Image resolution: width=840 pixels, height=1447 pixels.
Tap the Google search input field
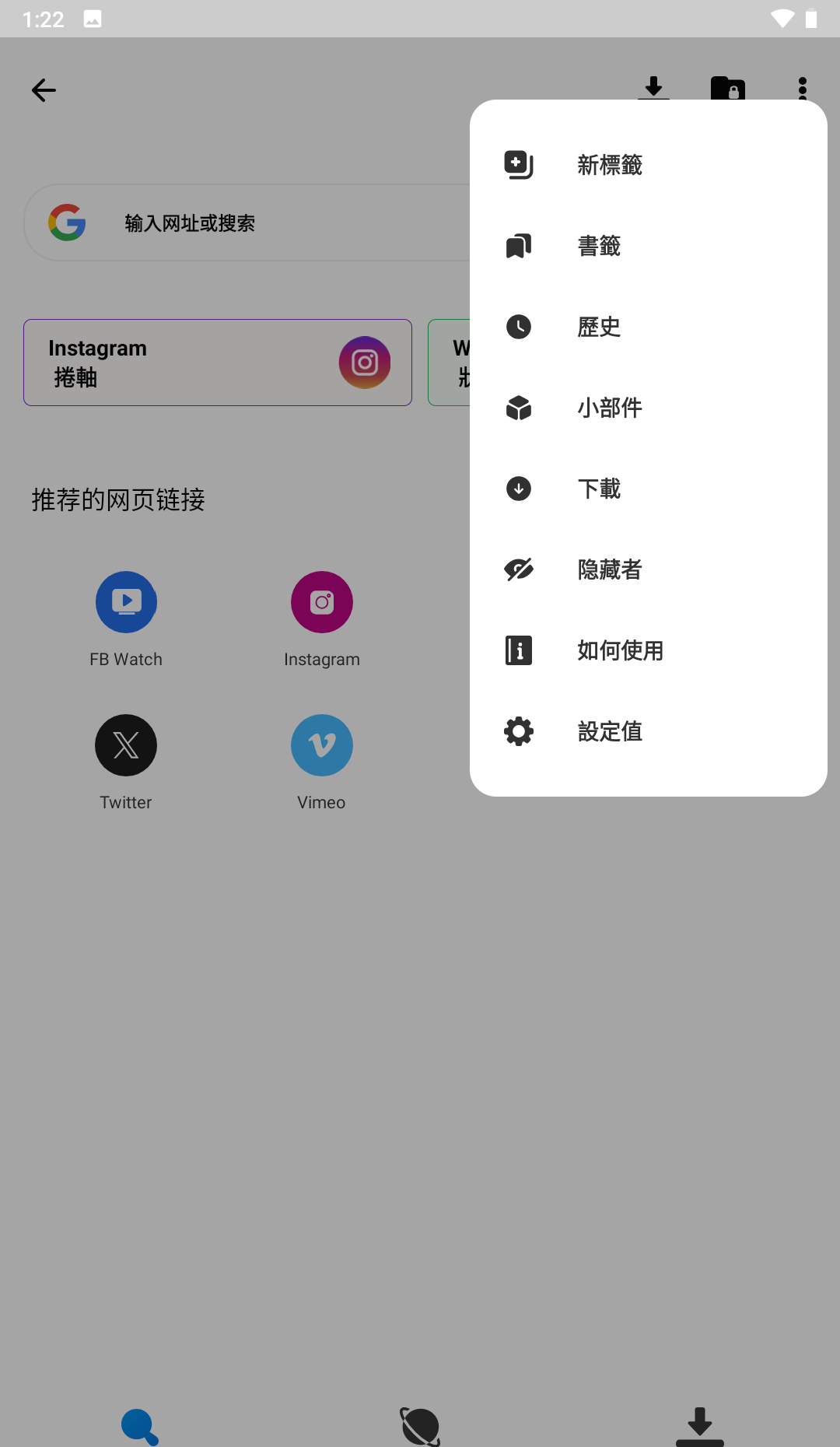pyautogui.click(x=233, y=222)
